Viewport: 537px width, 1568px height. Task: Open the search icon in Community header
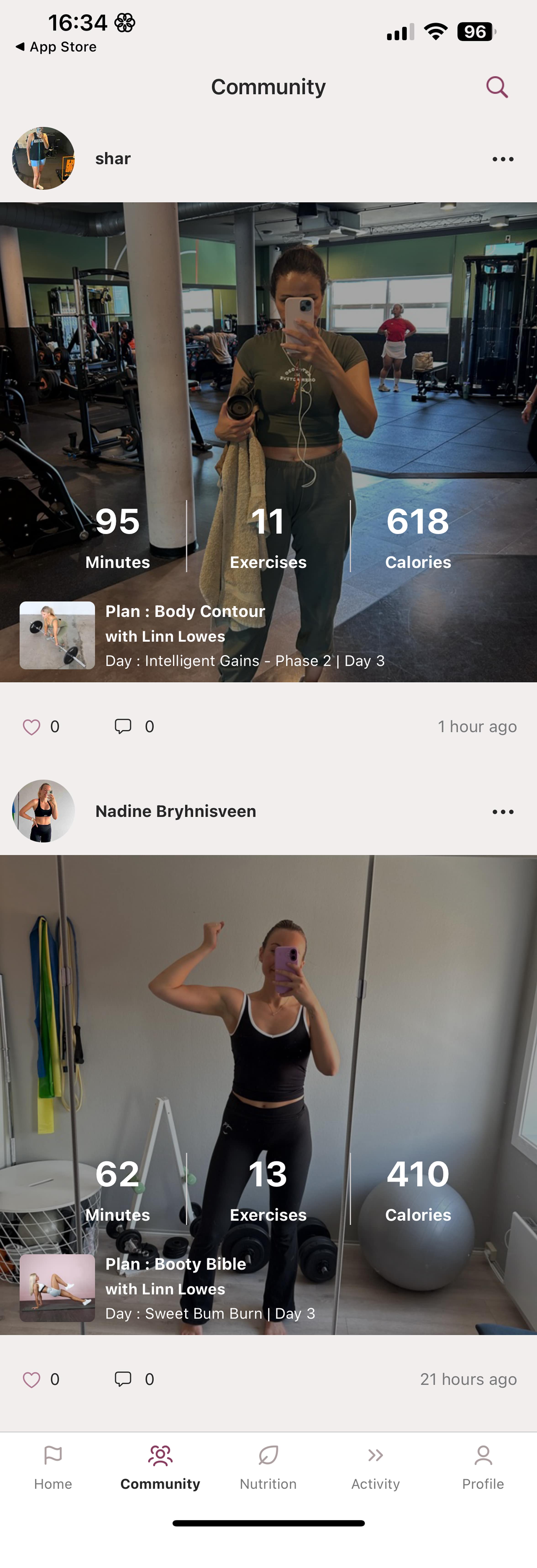coord(497,87)
